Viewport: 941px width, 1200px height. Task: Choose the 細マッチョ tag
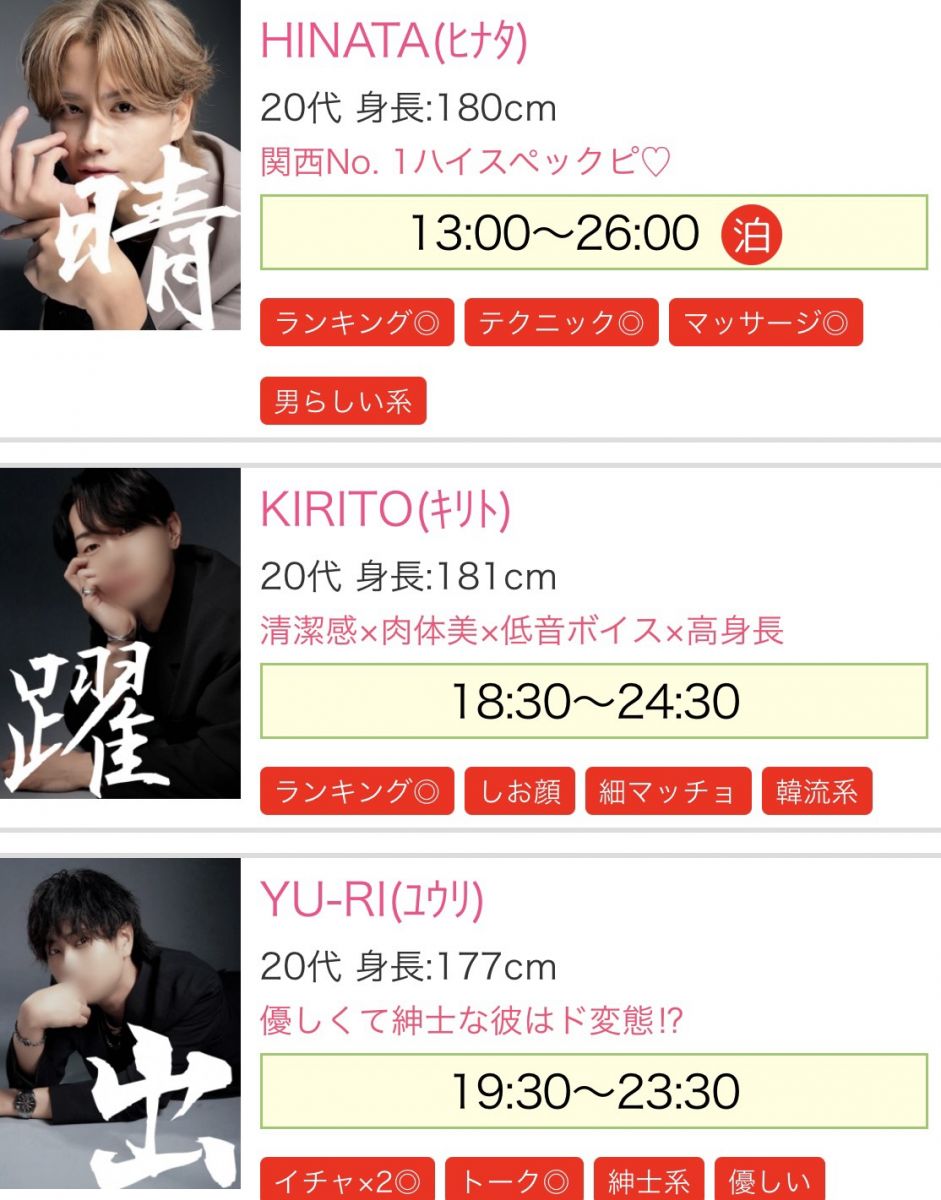[x=668, y=792]
